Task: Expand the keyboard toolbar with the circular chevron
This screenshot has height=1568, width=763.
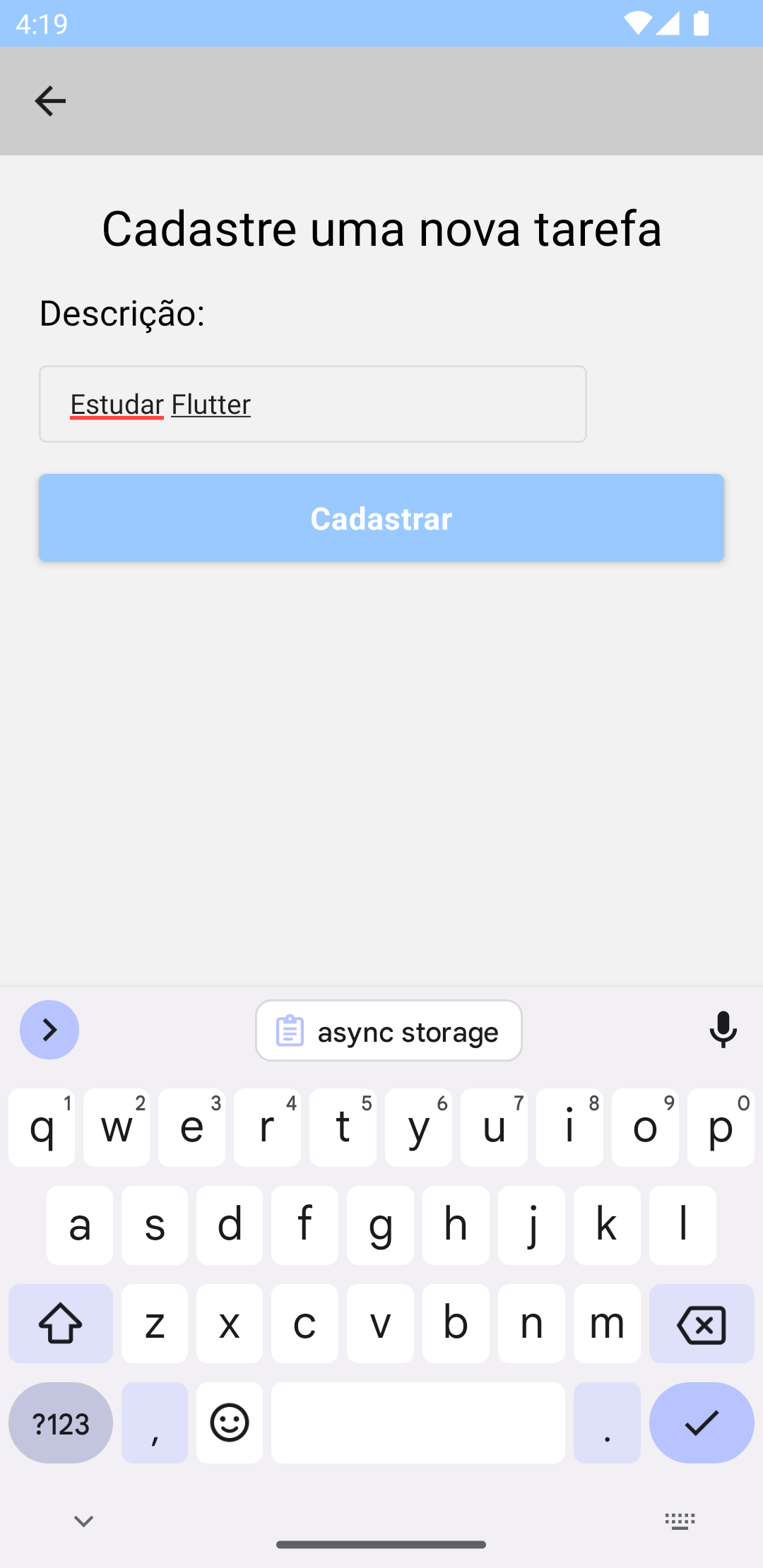Action: click(x=49, y=1030)
